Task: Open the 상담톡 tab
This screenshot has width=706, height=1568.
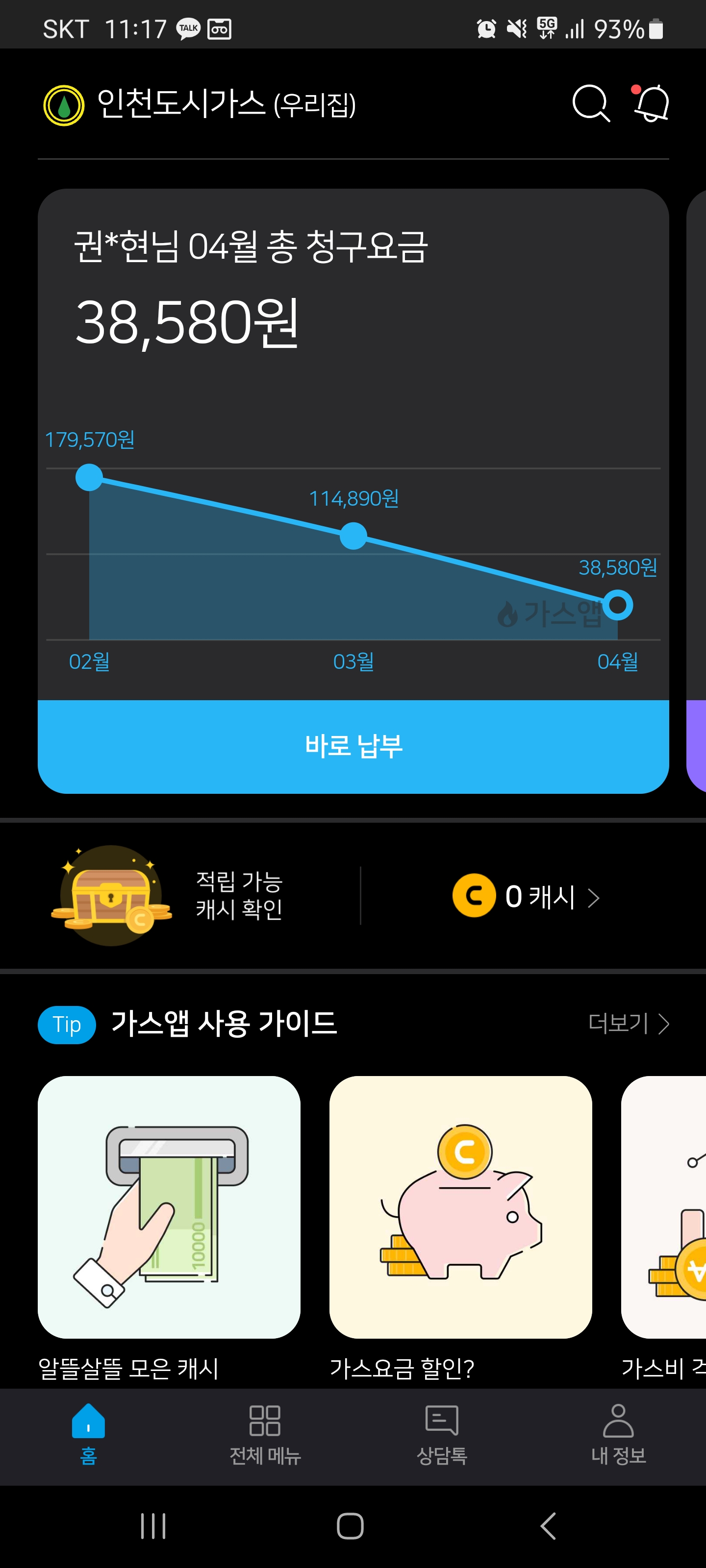Action: tap(442, 1435)
